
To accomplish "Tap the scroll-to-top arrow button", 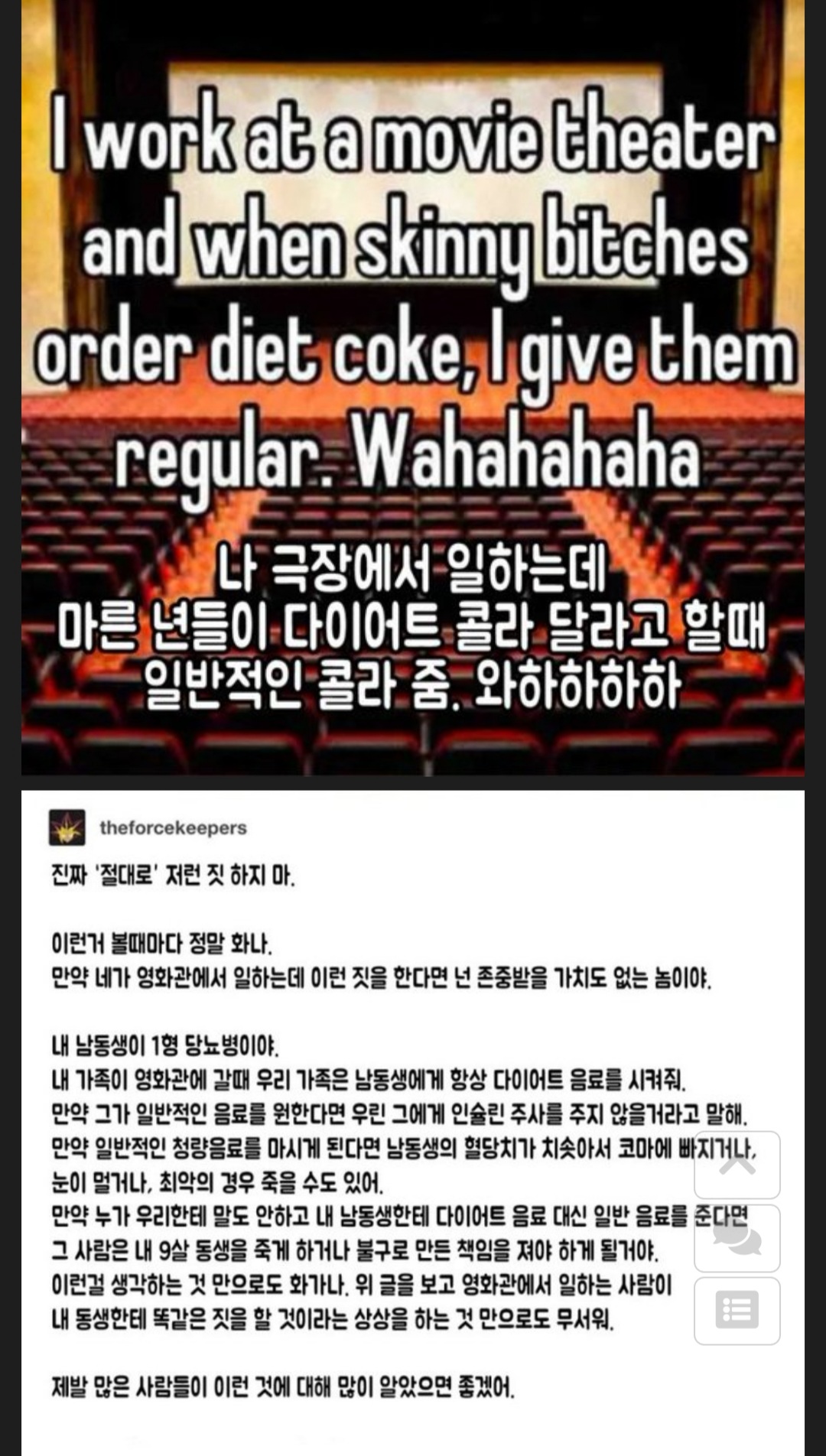I will [737, 1165].
